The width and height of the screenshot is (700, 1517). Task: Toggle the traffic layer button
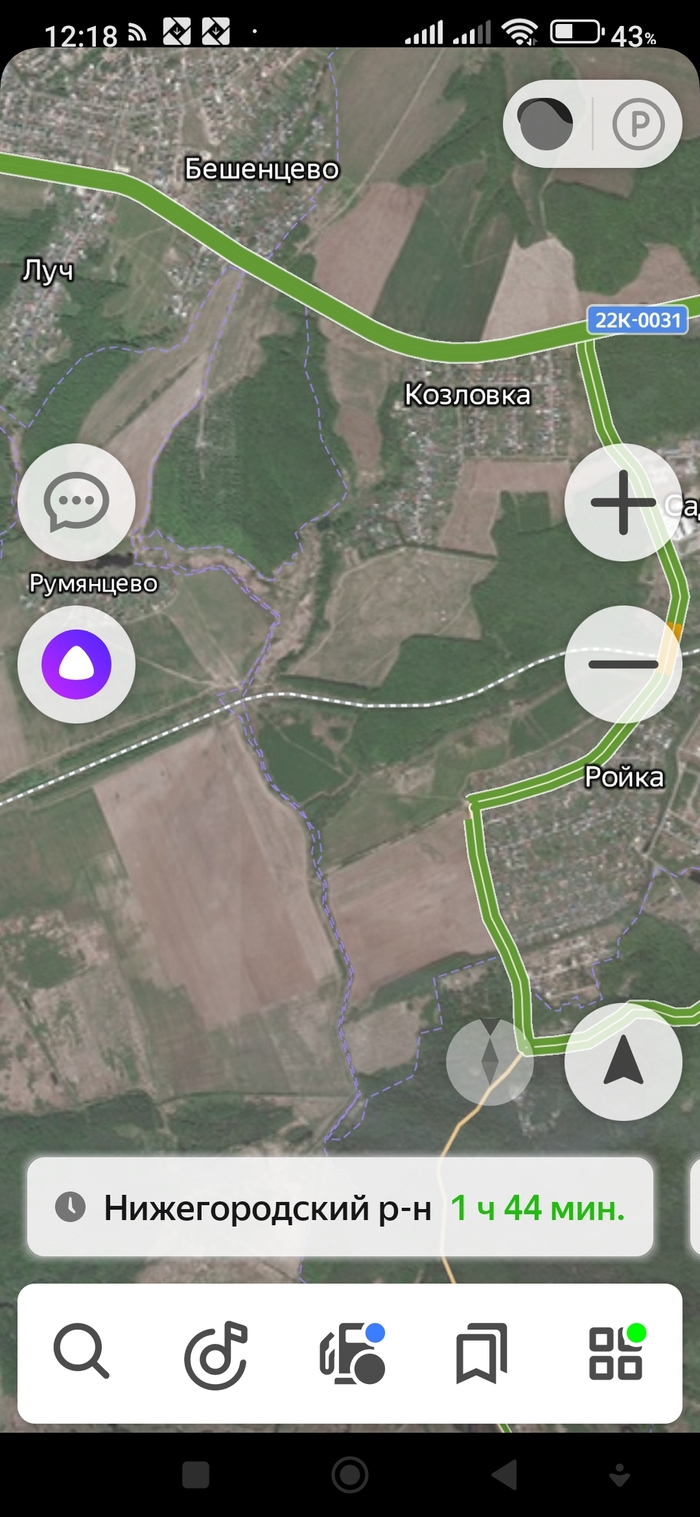pos(546,124)
